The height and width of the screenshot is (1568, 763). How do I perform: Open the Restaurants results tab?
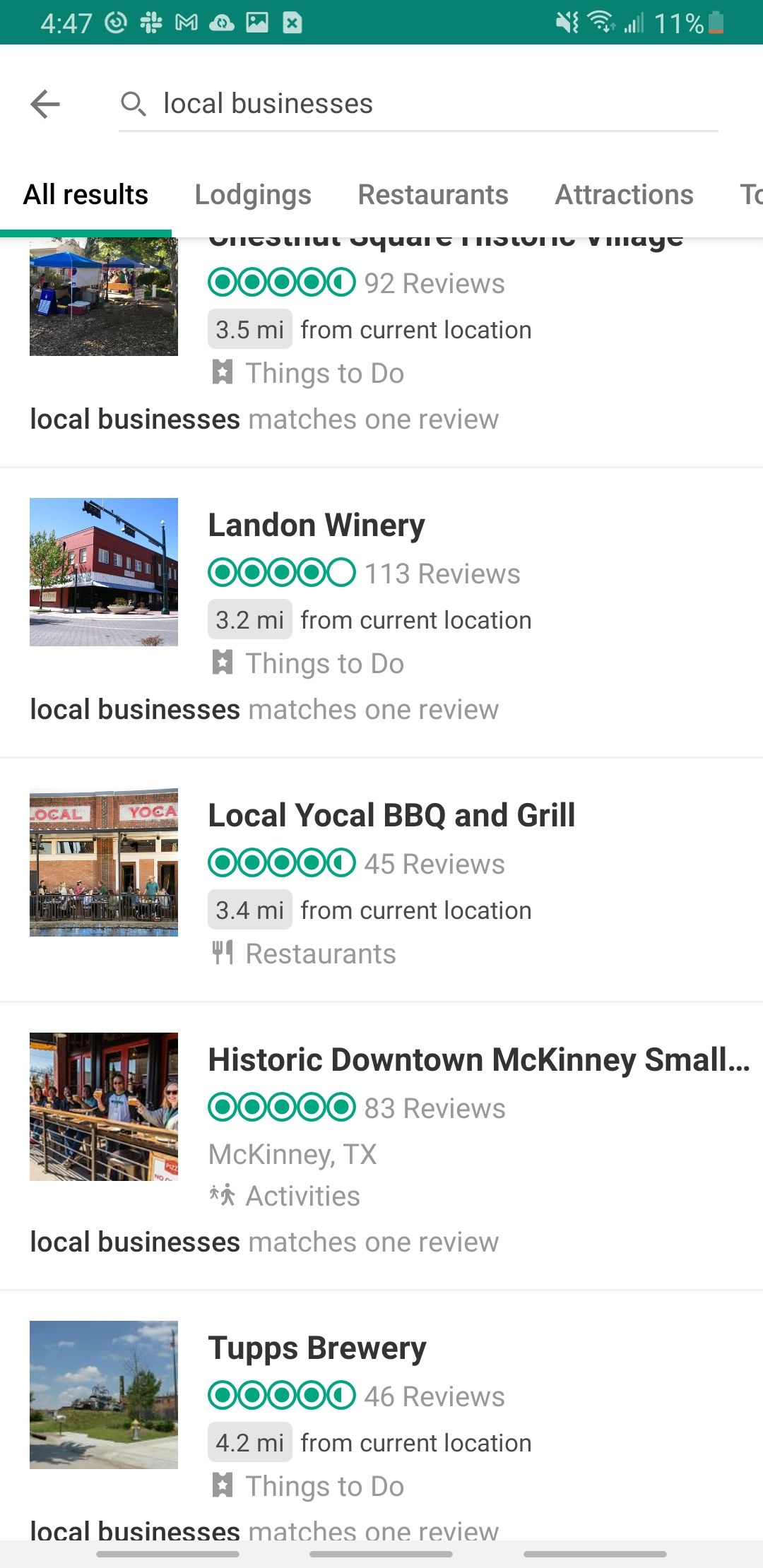click(433, 194)
